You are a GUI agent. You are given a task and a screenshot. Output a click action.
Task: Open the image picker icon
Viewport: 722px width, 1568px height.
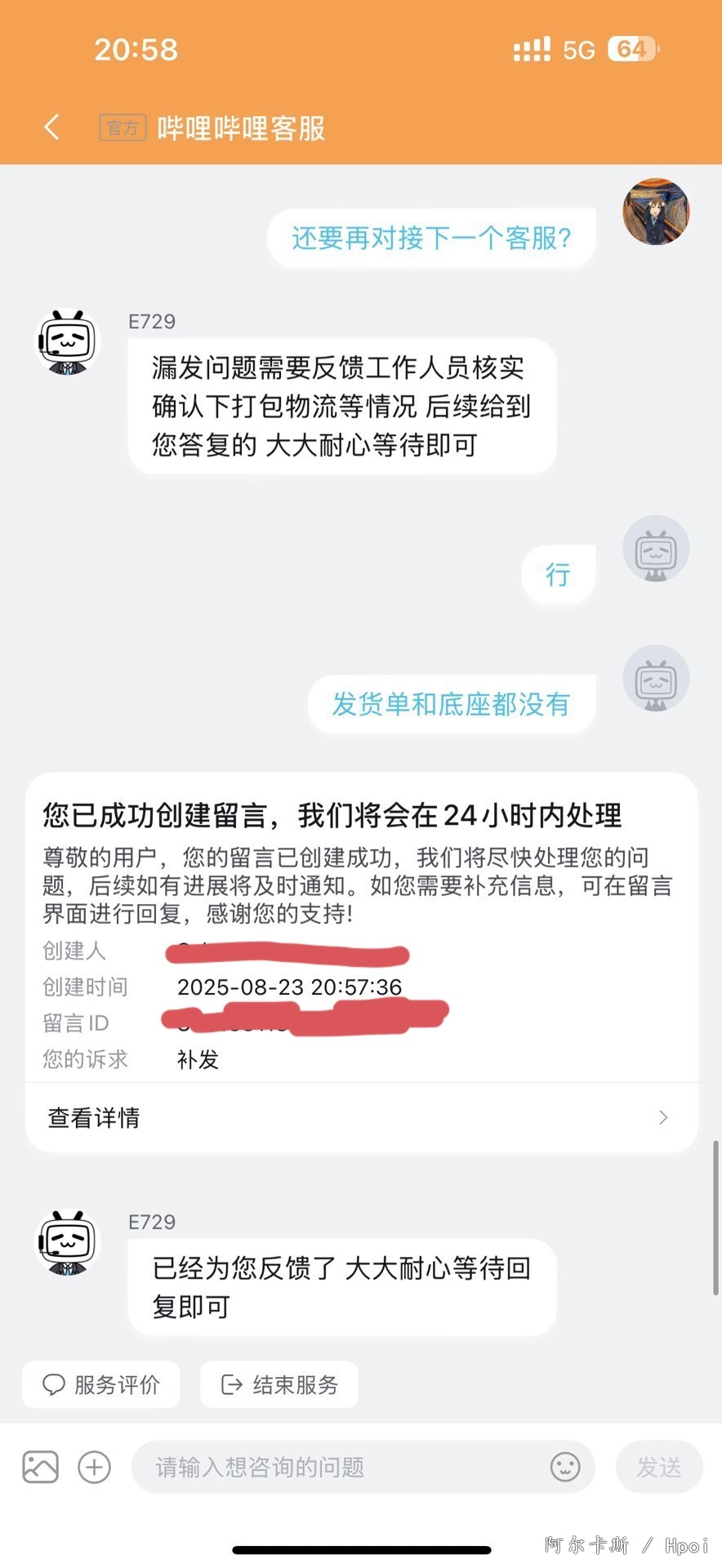[40, 1467]
